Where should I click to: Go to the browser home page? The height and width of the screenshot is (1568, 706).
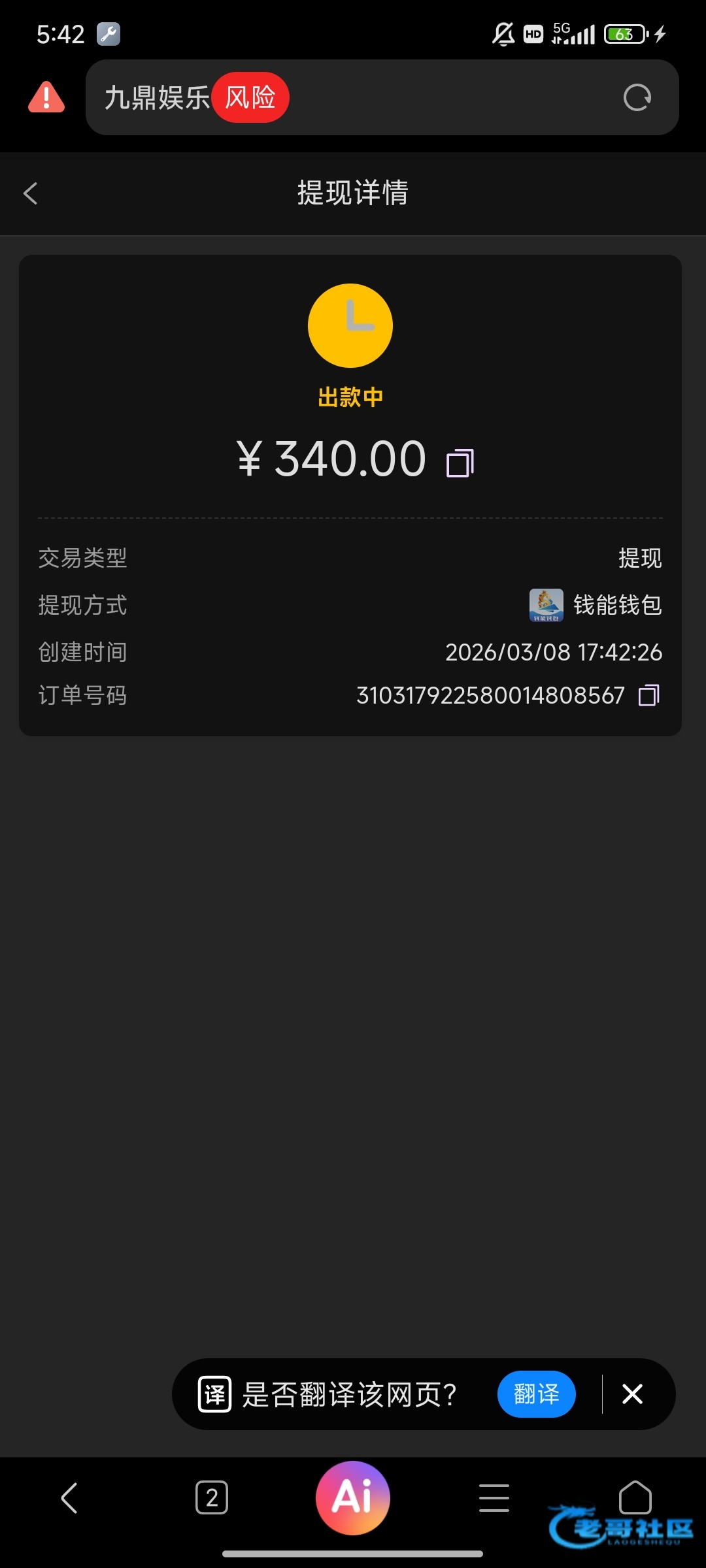(x=635, y=1497)
